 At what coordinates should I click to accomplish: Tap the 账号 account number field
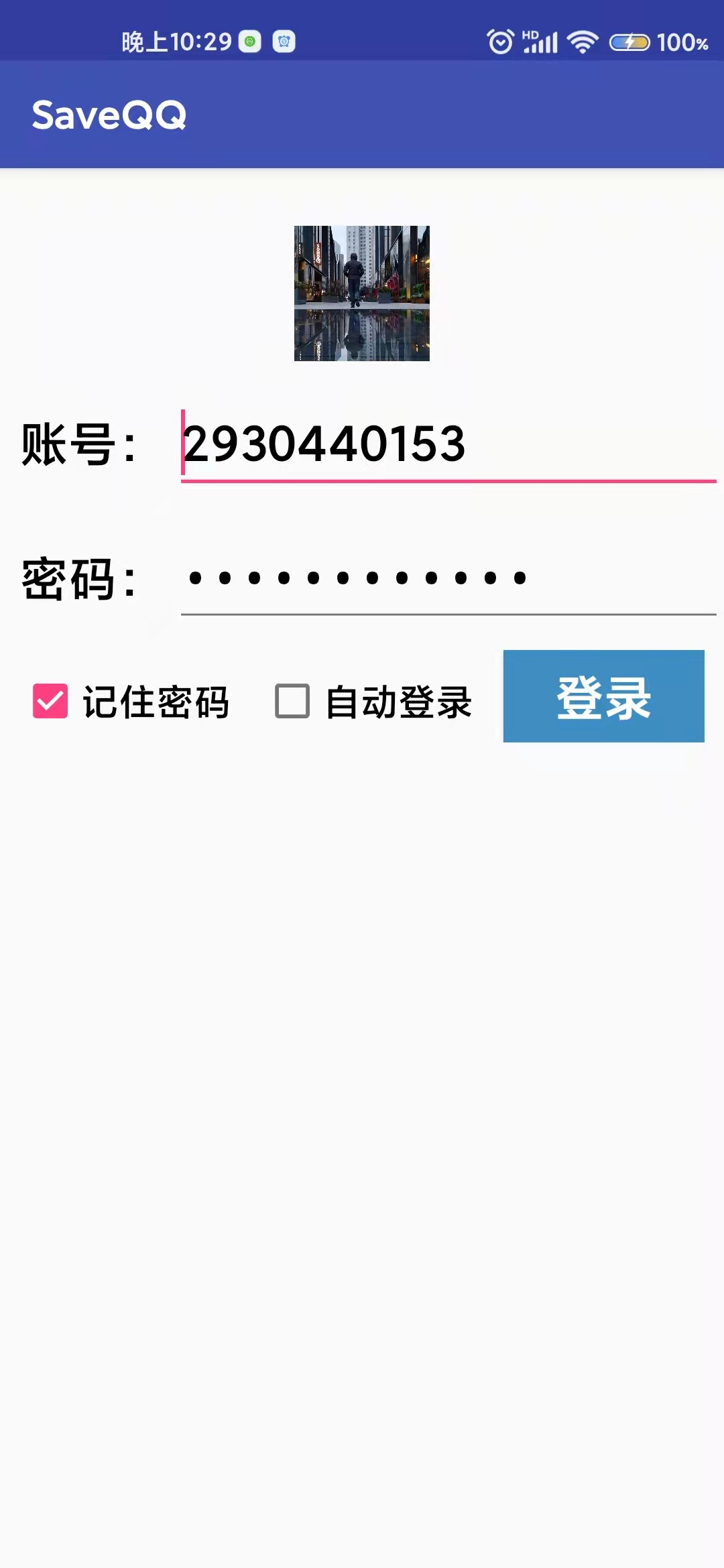[x=448, y=444]
